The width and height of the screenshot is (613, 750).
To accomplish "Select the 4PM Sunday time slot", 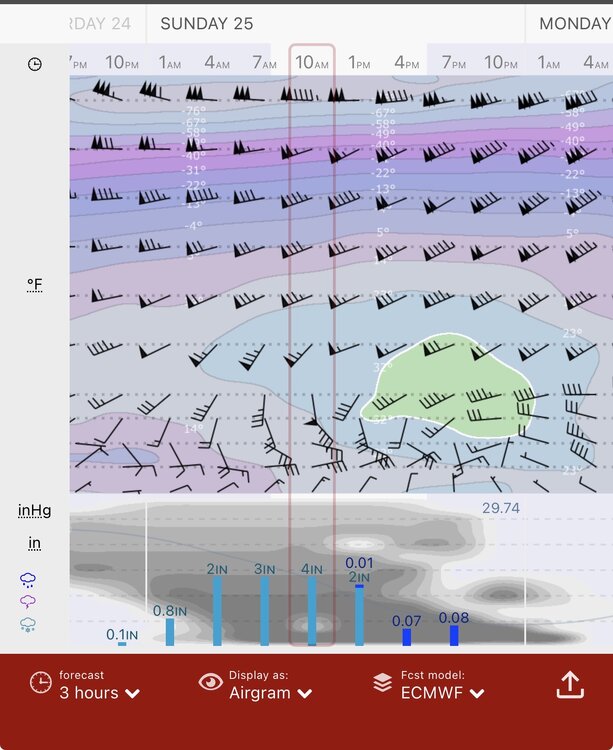I will pyautogui.click(x=407, y=63).
